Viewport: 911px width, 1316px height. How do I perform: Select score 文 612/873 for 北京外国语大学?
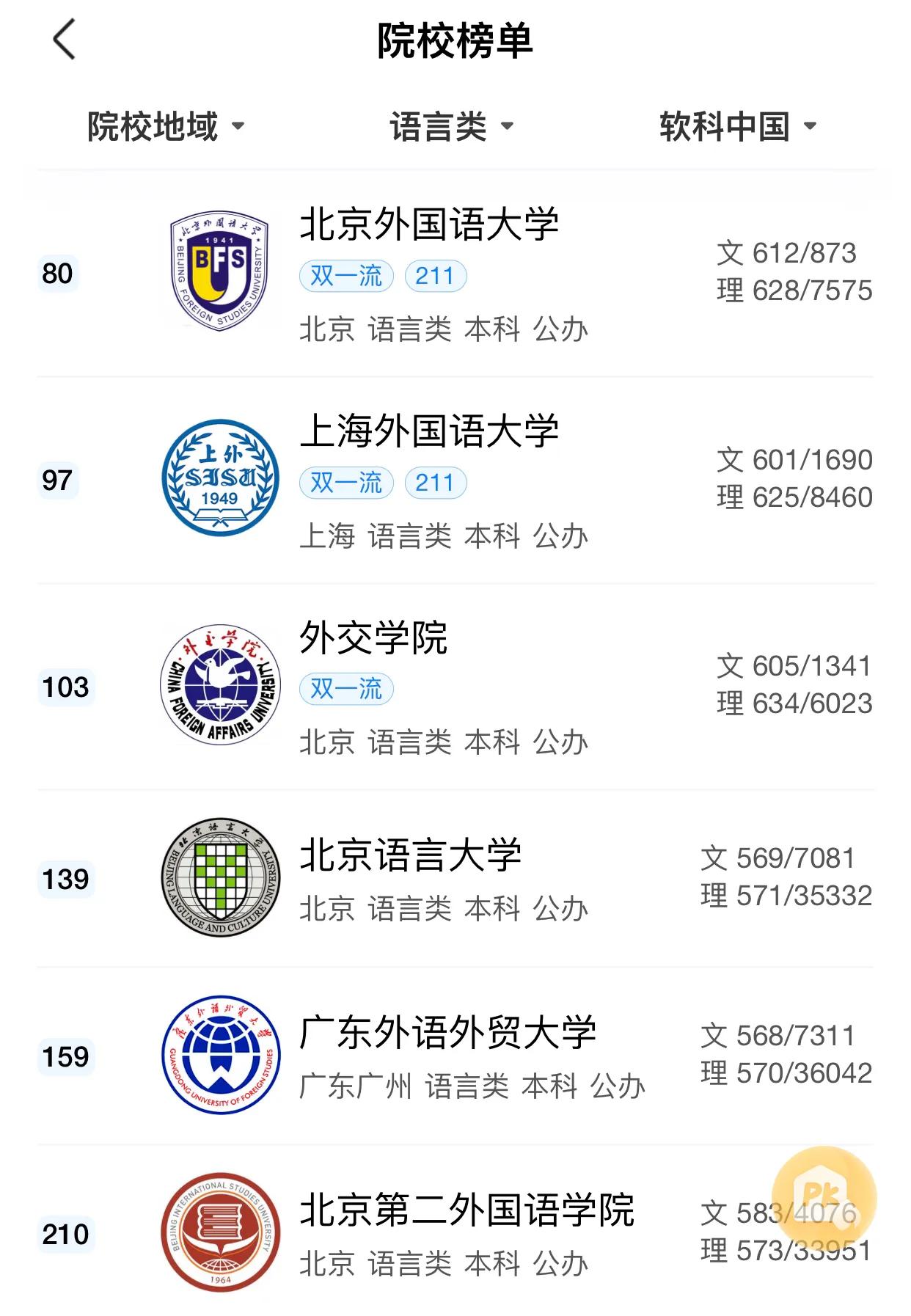click(786, 252)
